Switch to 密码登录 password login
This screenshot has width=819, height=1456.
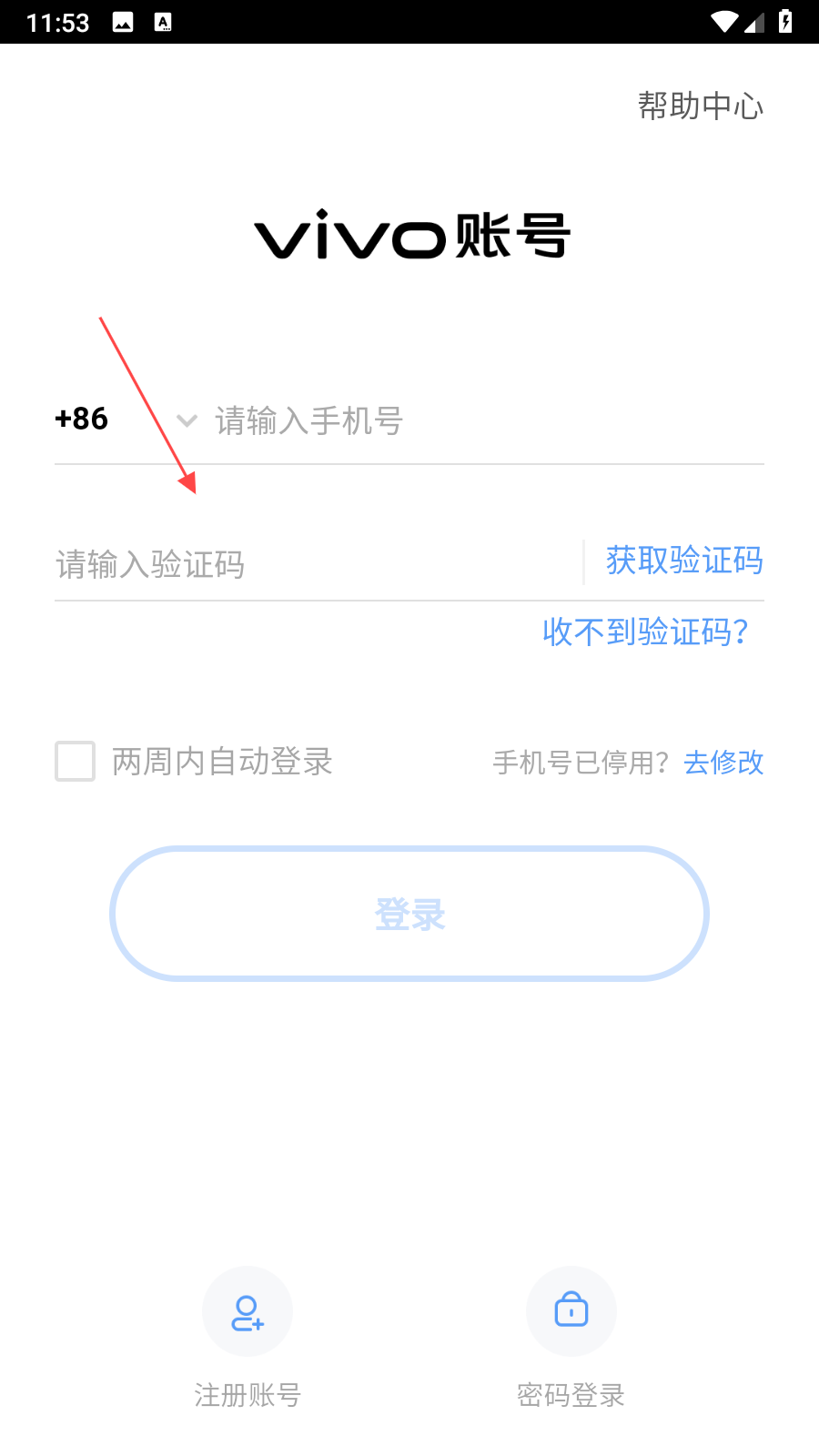pos(571,1312)
